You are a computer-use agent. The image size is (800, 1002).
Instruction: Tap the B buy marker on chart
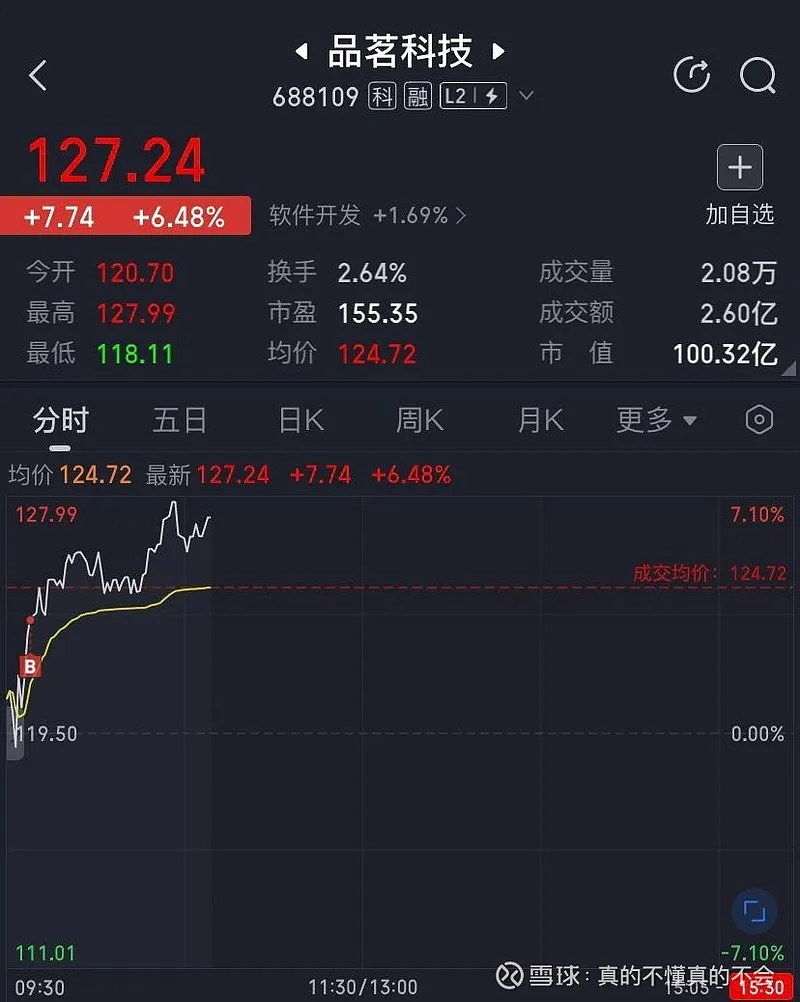[30, 666]
